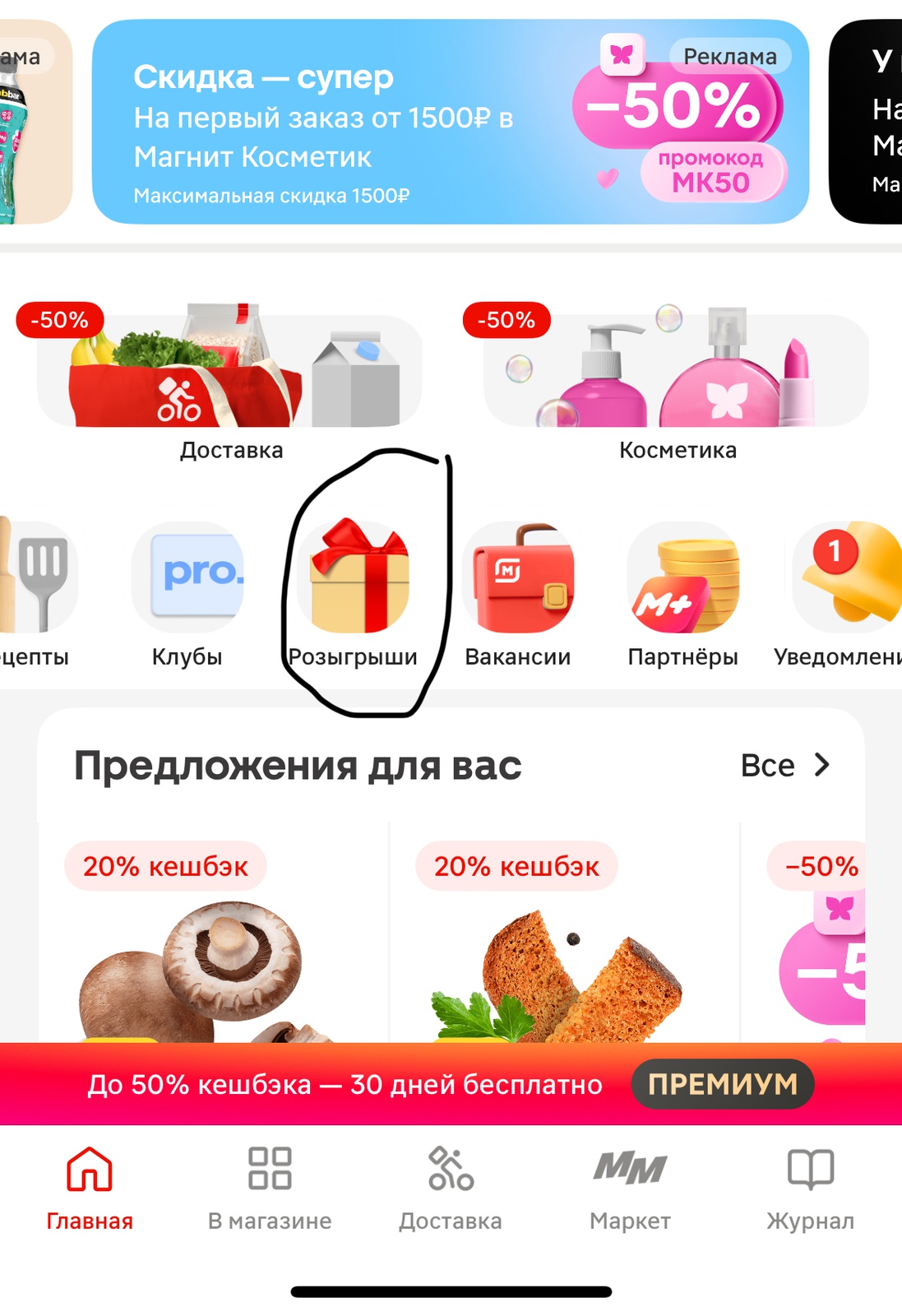Open the Доставка category tile
Screen dimensions: 902x1316
click(230, 378)
